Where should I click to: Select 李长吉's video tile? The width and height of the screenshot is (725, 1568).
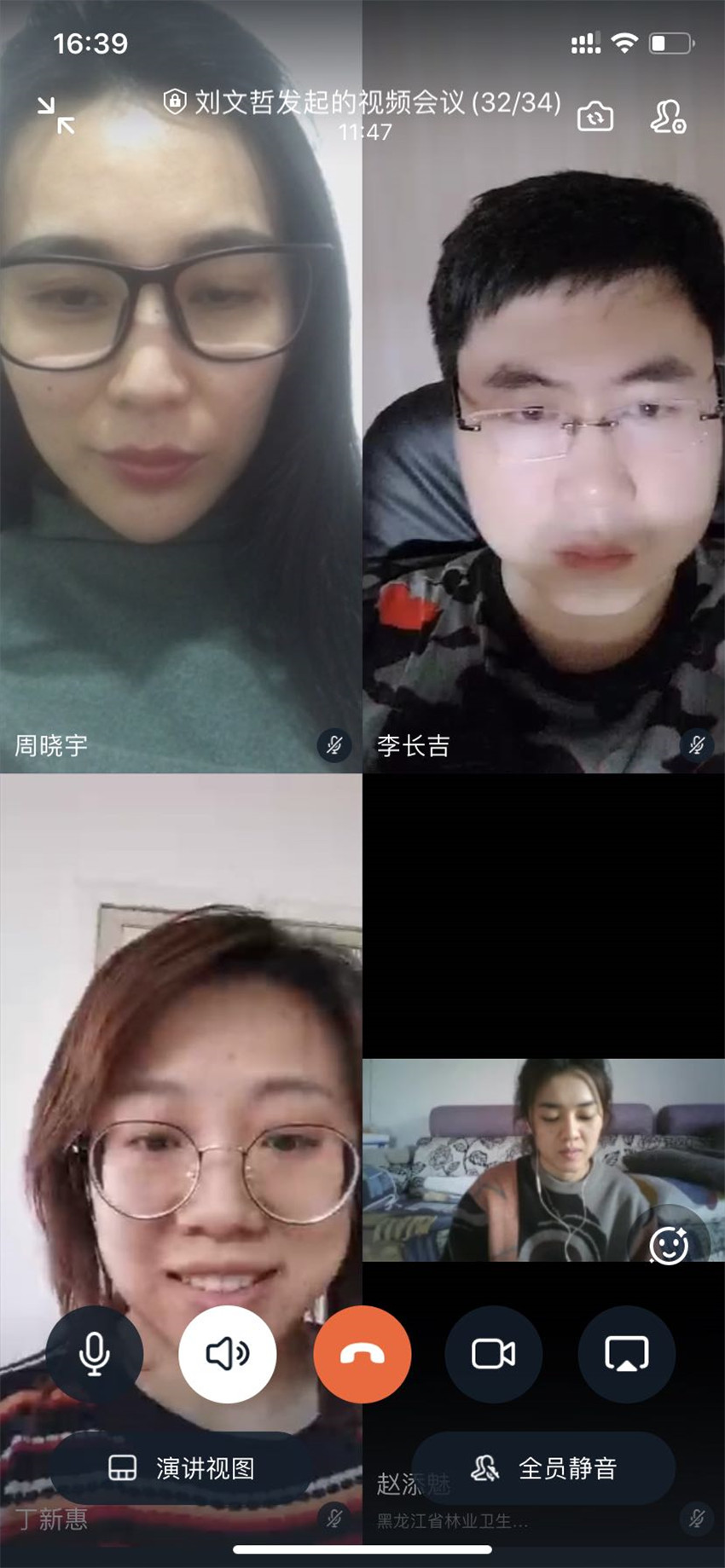(x=544, y=386)
